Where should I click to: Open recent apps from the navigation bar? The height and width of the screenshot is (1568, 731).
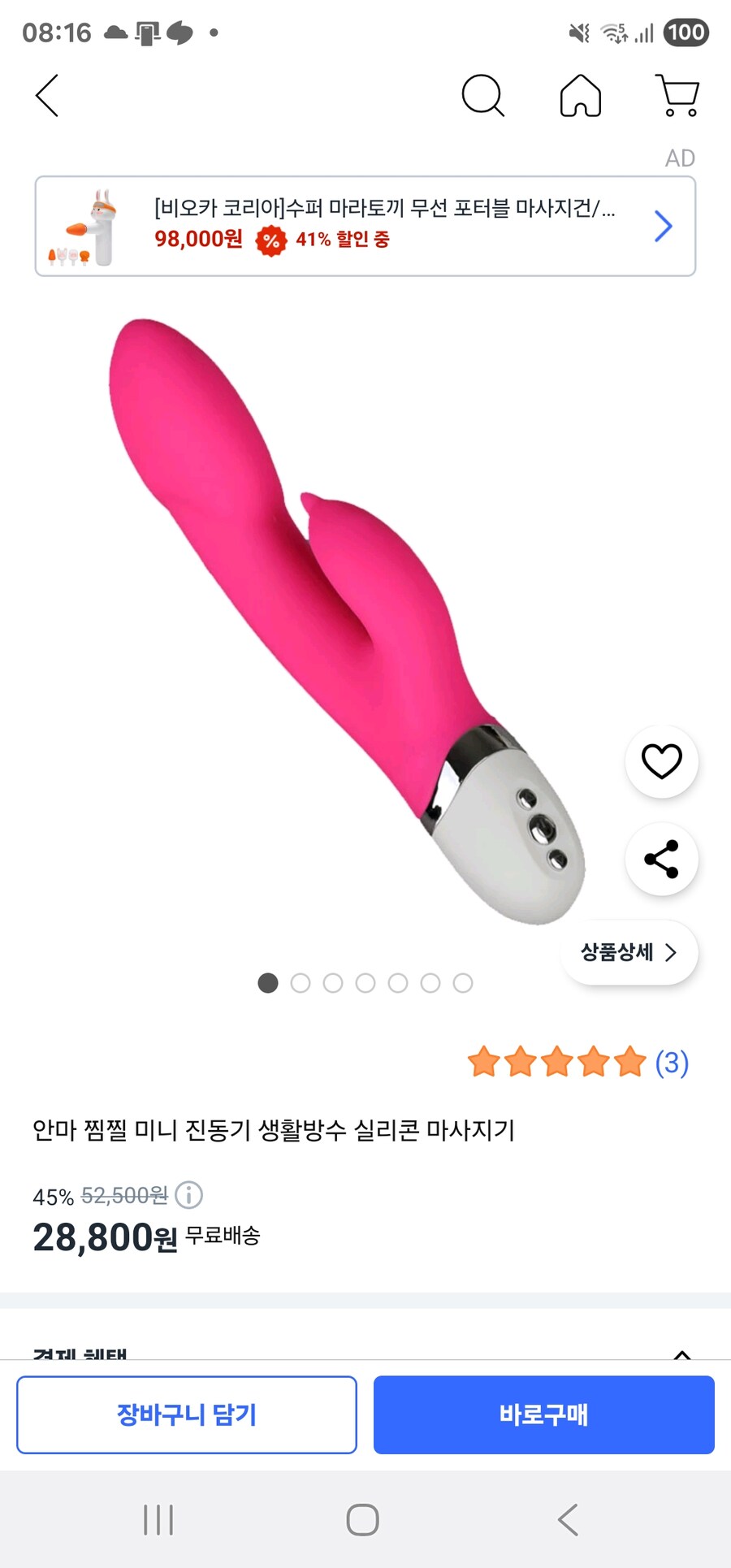pos(158,1519)
